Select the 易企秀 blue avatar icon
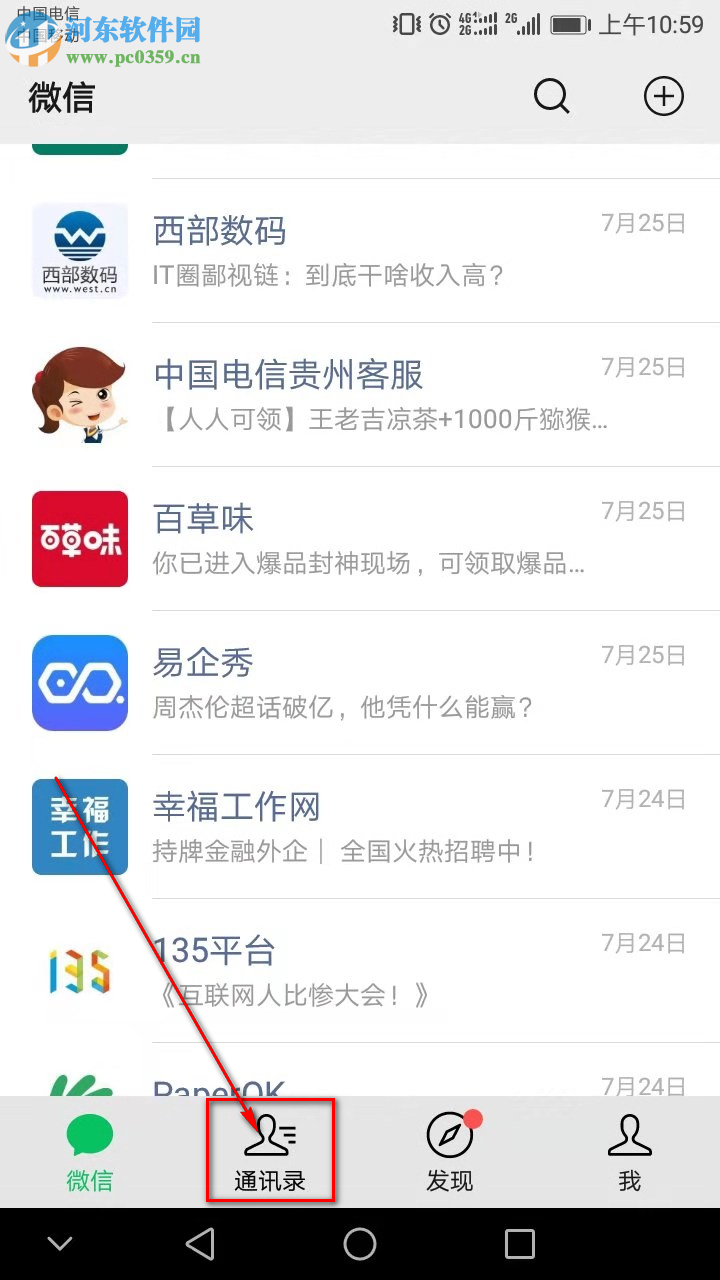Viewport: 720px width, 1280px height. (x=80, y=683)
